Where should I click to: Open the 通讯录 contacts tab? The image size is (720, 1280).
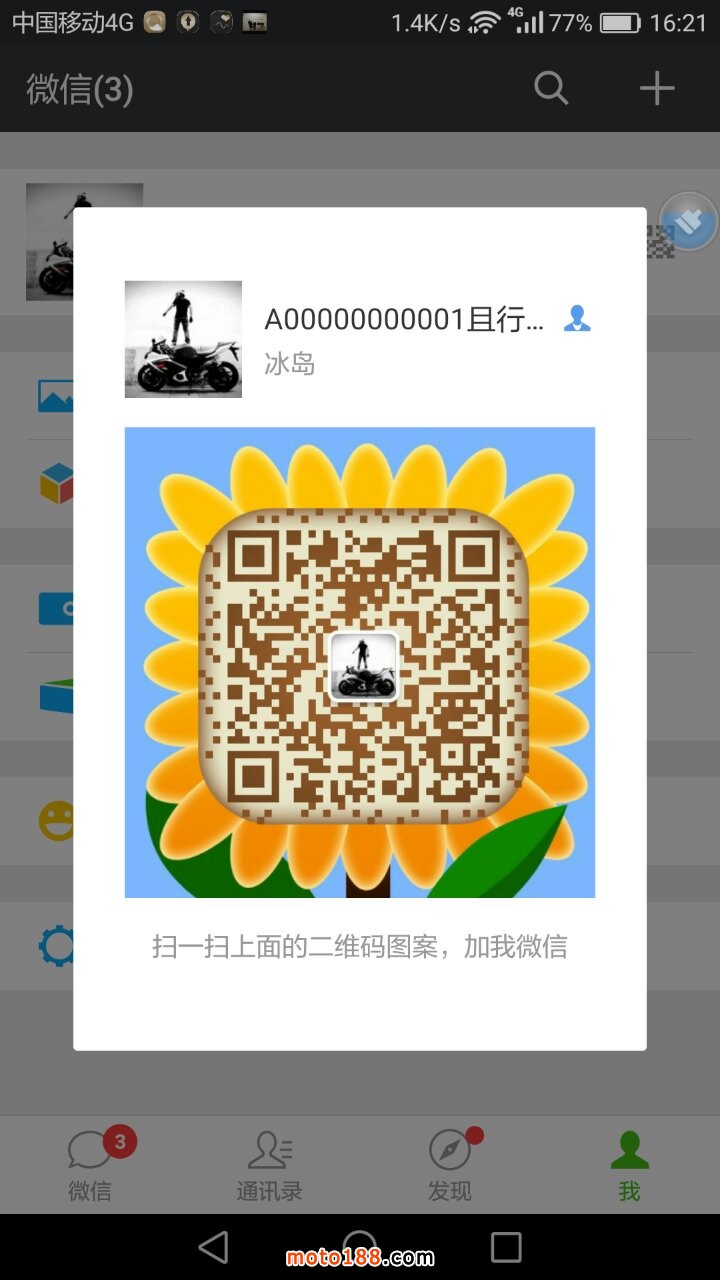[269, 1165]
